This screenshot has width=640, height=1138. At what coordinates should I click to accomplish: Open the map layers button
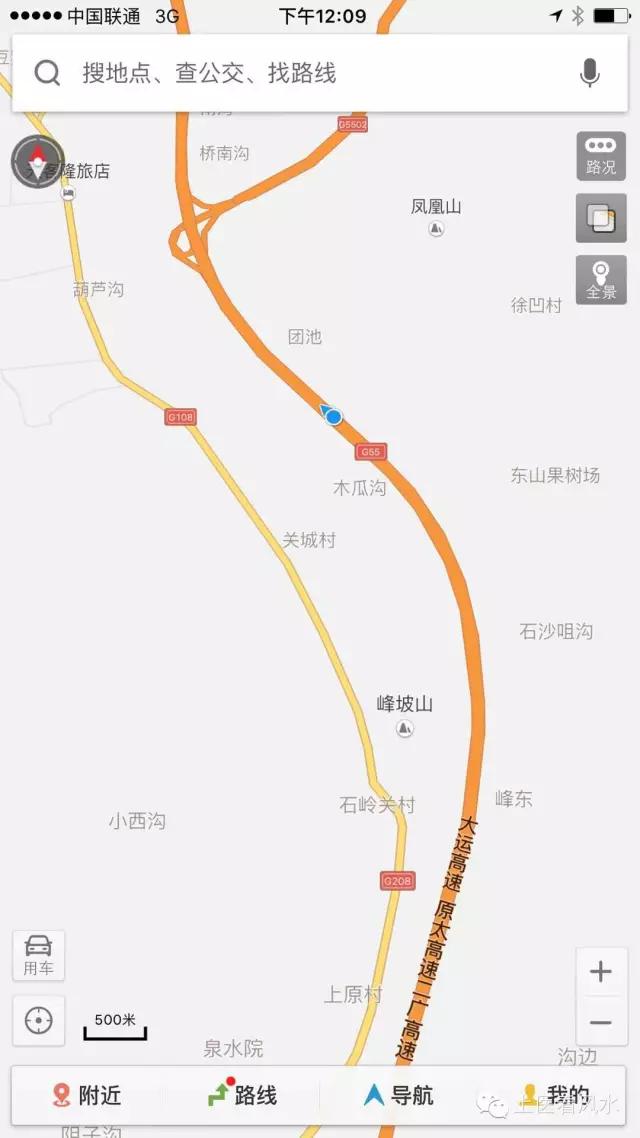click(x=601, y=218)
